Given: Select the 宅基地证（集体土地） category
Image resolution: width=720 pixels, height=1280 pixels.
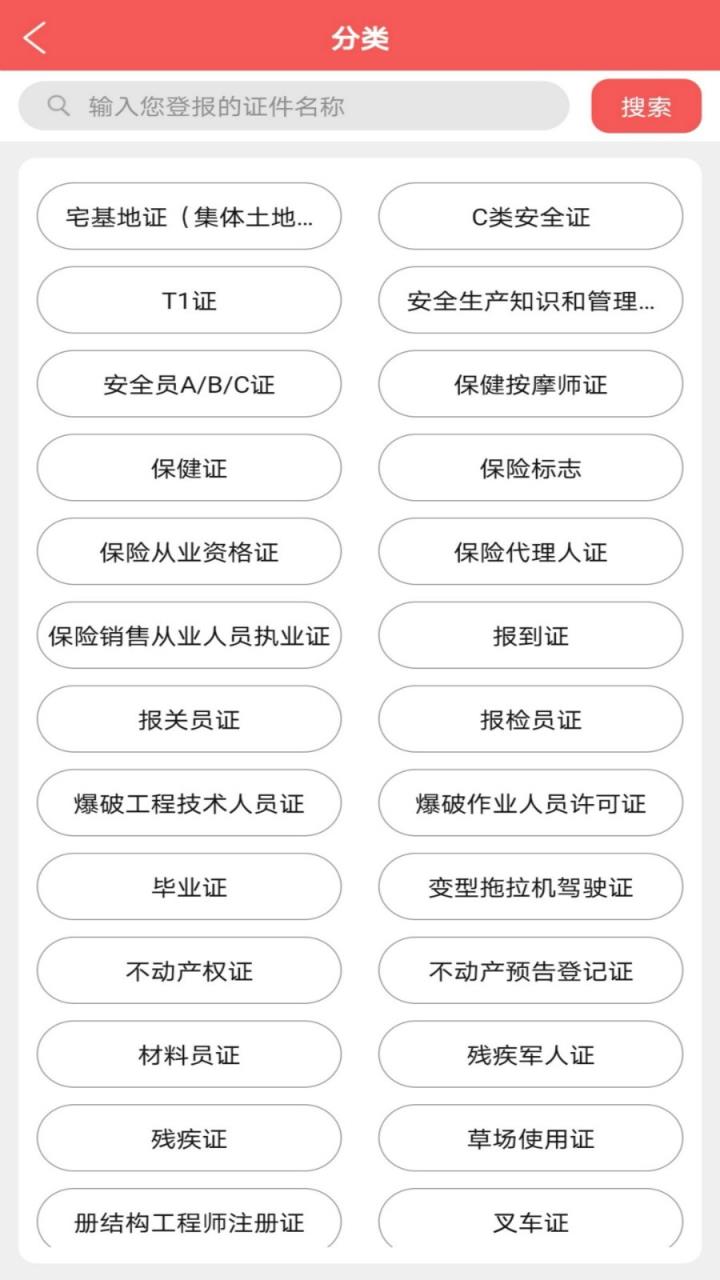Looking at the screenshot, I should pyautogui.click(x=189, y=217).
